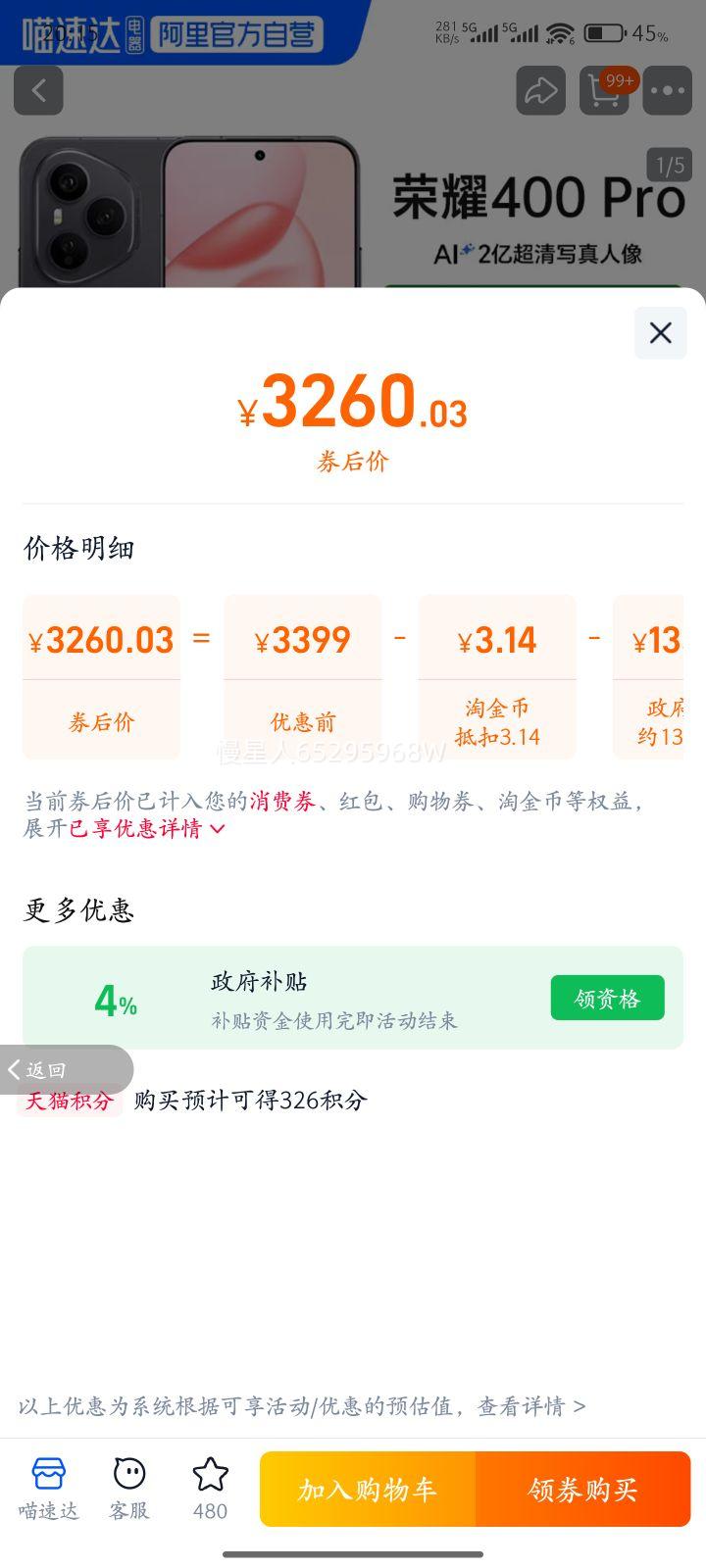
Task: Switch to image 1/5 indicator
Action: (x=670, y=165)
